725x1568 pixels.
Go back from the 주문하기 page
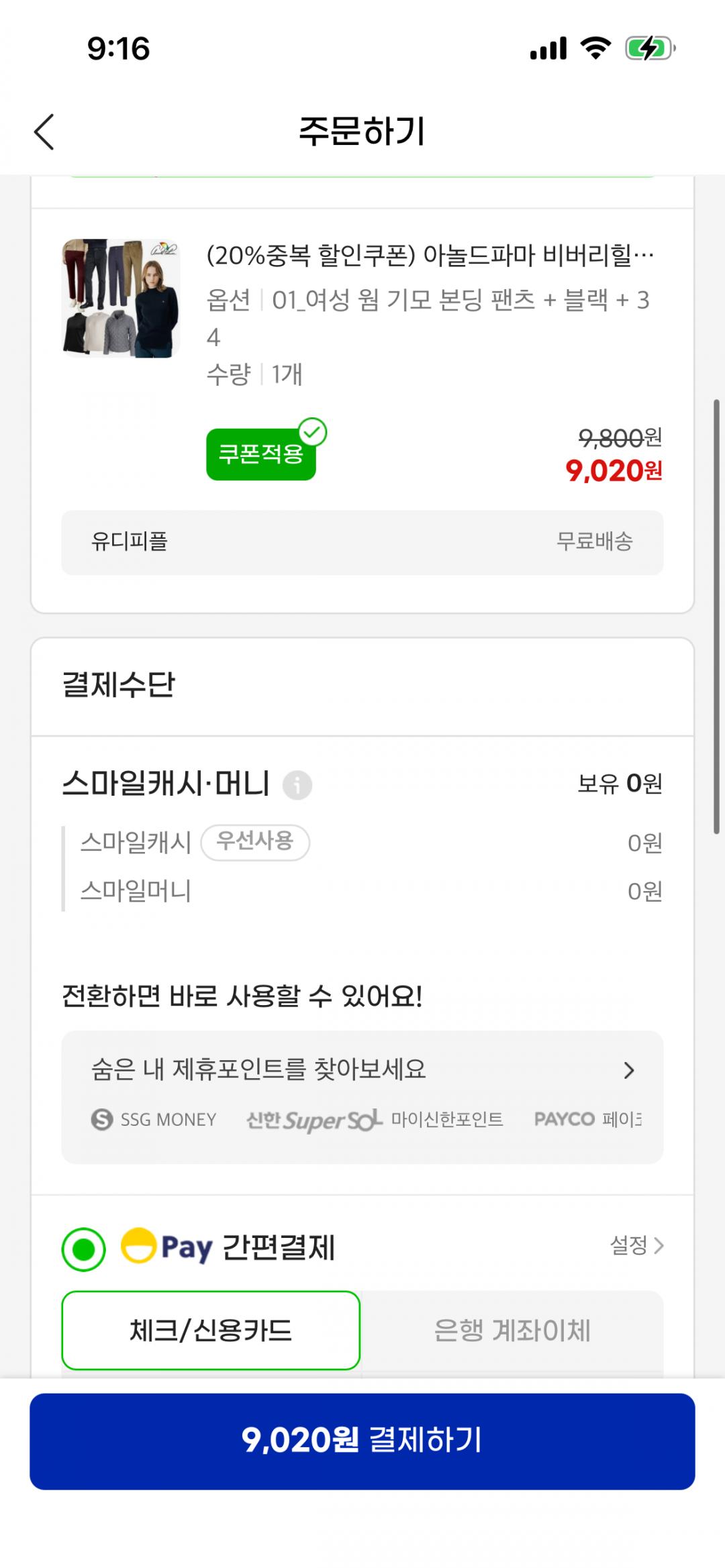click(x=44, y=132)
